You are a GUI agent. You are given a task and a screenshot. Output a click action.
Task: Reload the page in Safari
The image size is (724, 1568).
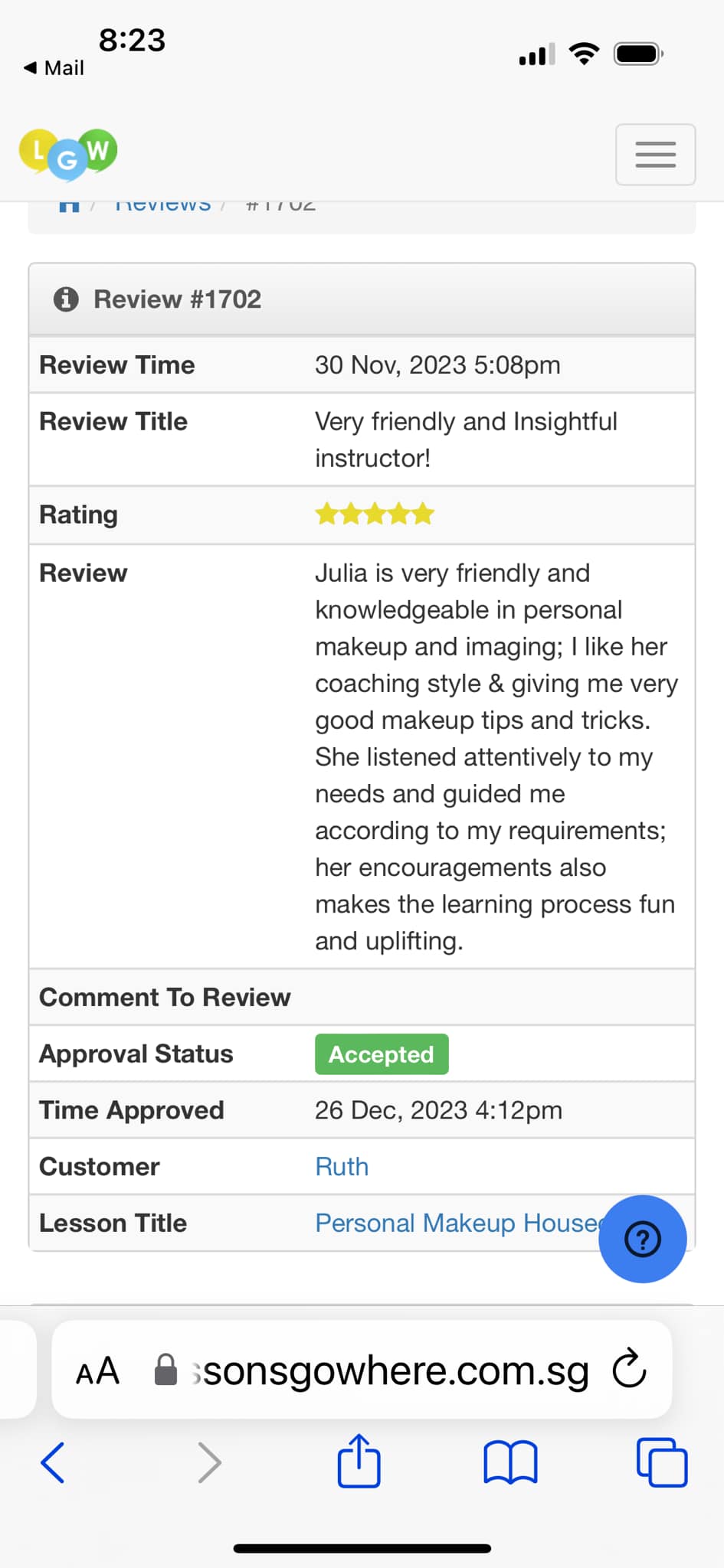point(629,1369)
